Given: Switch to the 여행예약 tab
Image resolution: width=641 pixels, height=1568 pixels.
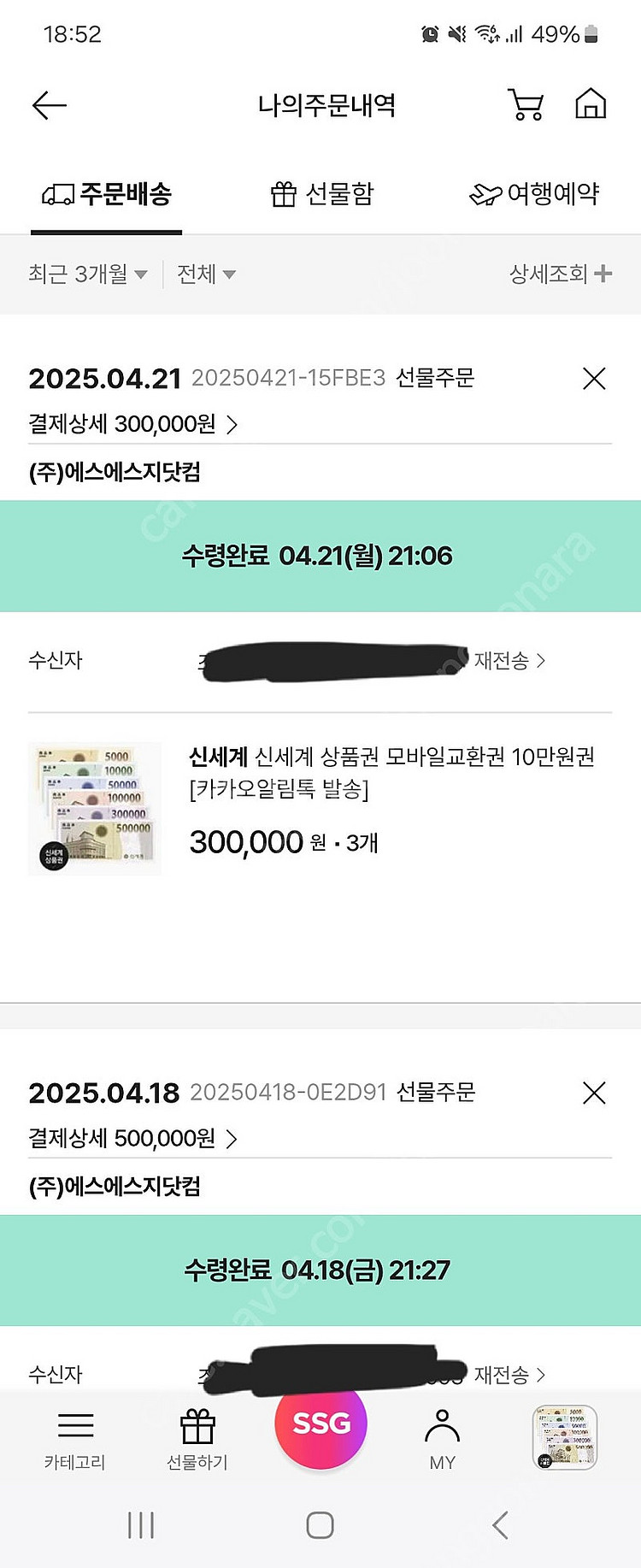Looking at the screenshot, I should [534, 194].
